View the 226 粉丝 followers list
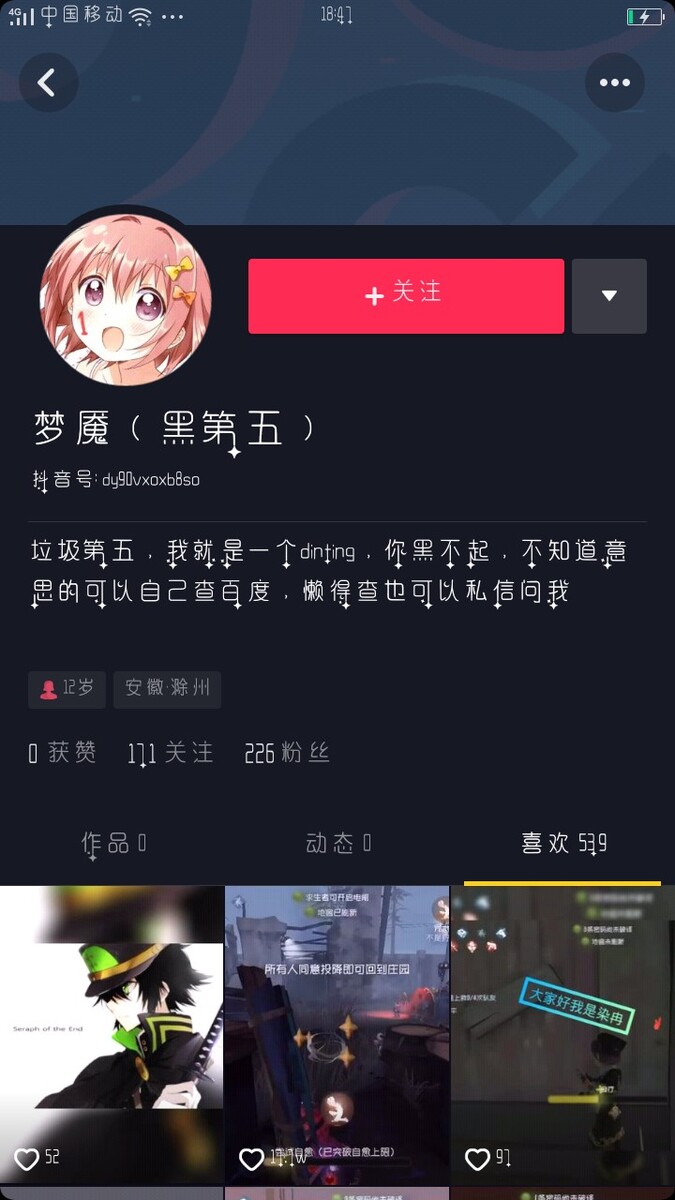This screenshot has height=1200, width=675. coord(287,753)
